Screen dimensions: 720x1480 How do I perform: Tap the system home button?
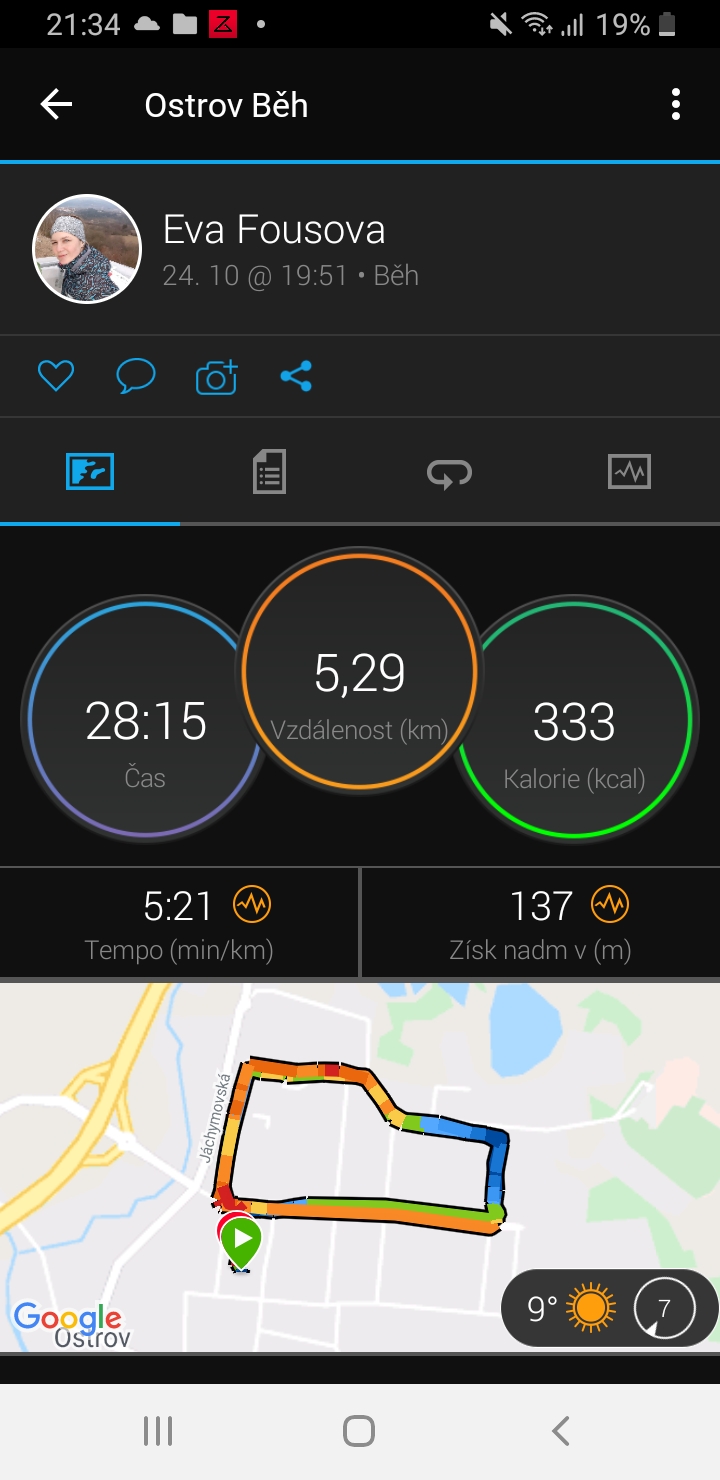coord(359,1431)
